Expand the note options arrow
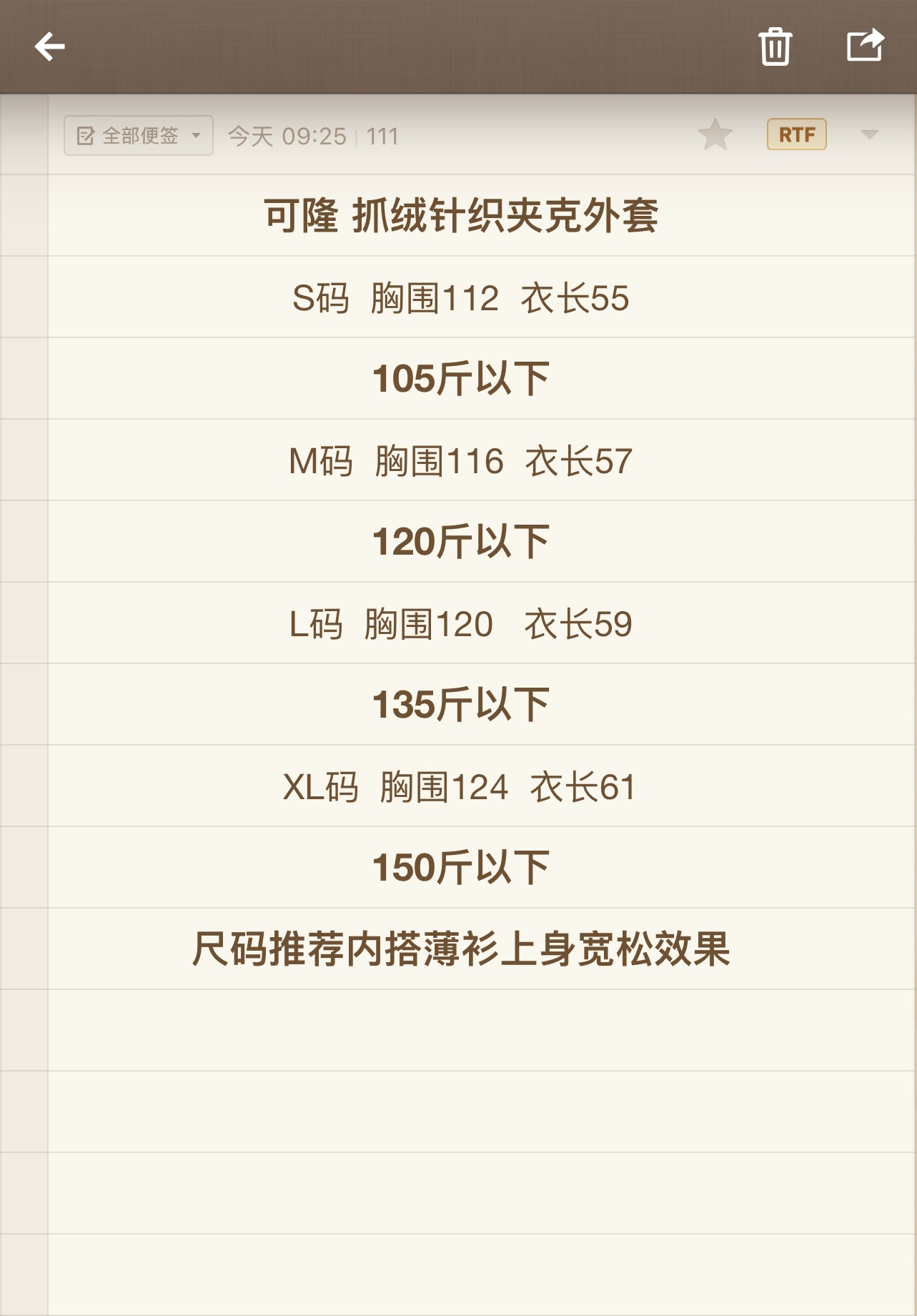 [x=869, y=134]
